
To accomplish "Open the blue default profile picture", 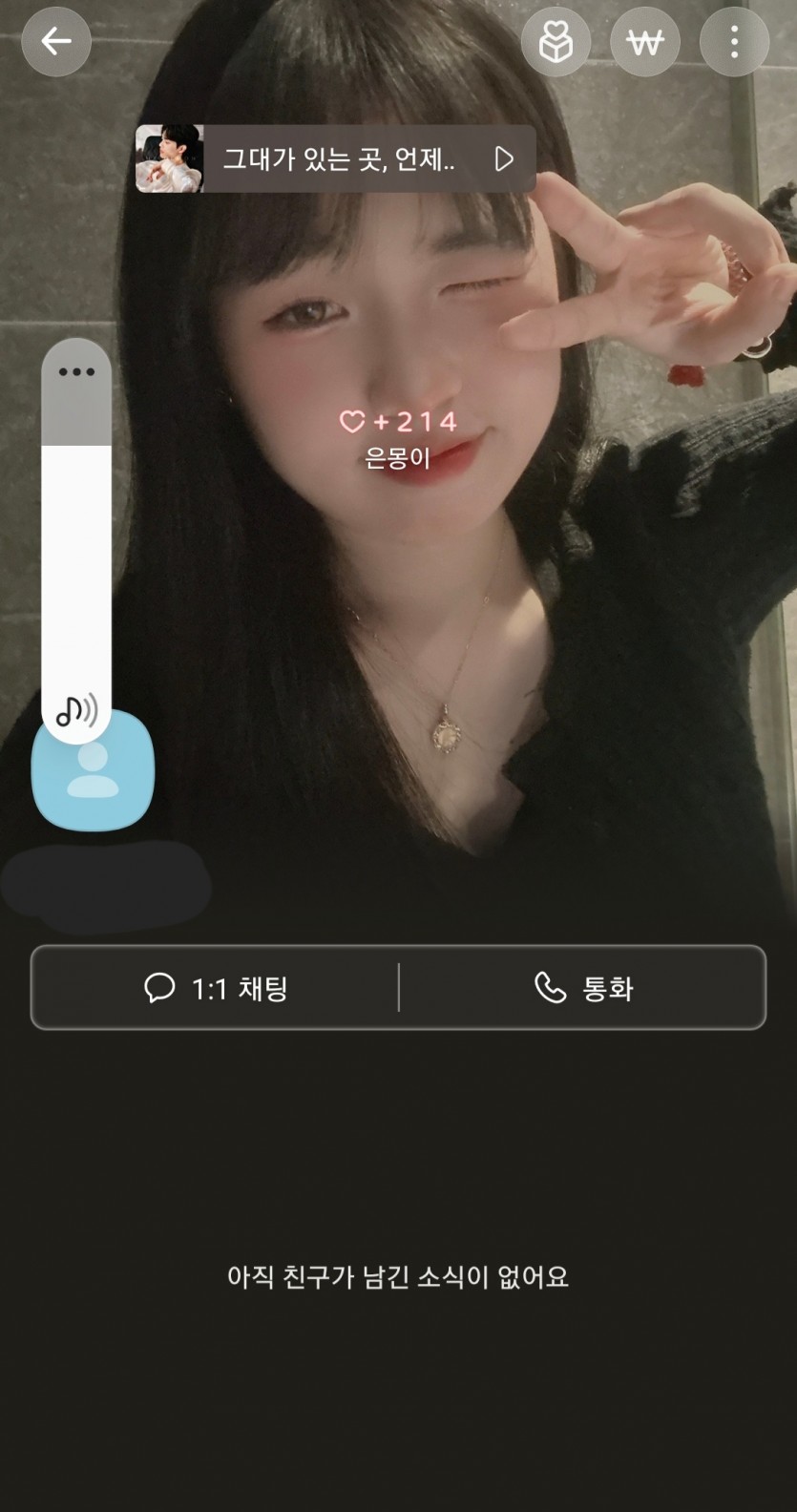I will 94,771.
